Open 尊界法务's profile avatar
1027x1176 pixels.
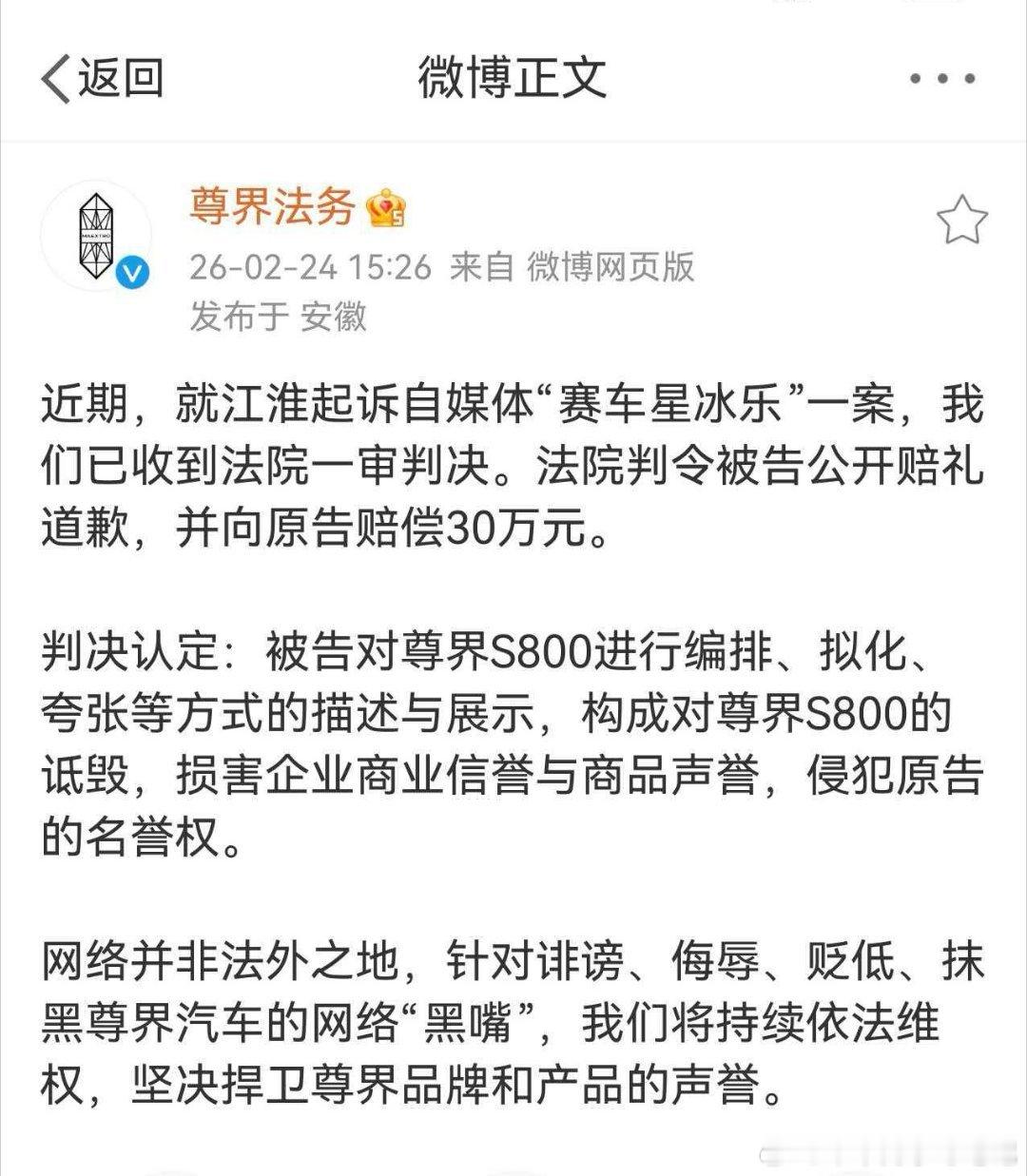point(98,234)
